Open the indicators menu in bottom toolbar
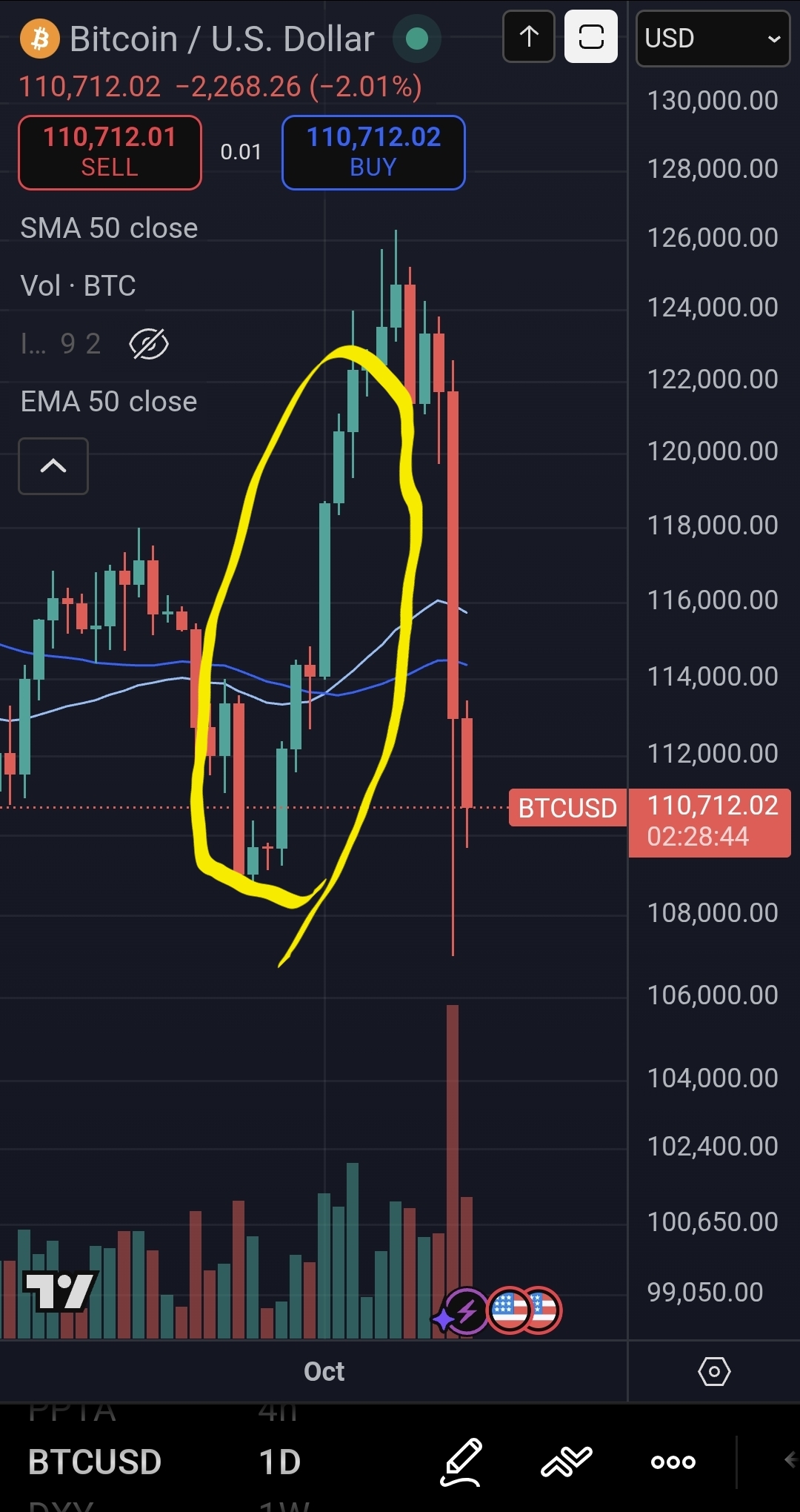 (x=567, y=1462)
